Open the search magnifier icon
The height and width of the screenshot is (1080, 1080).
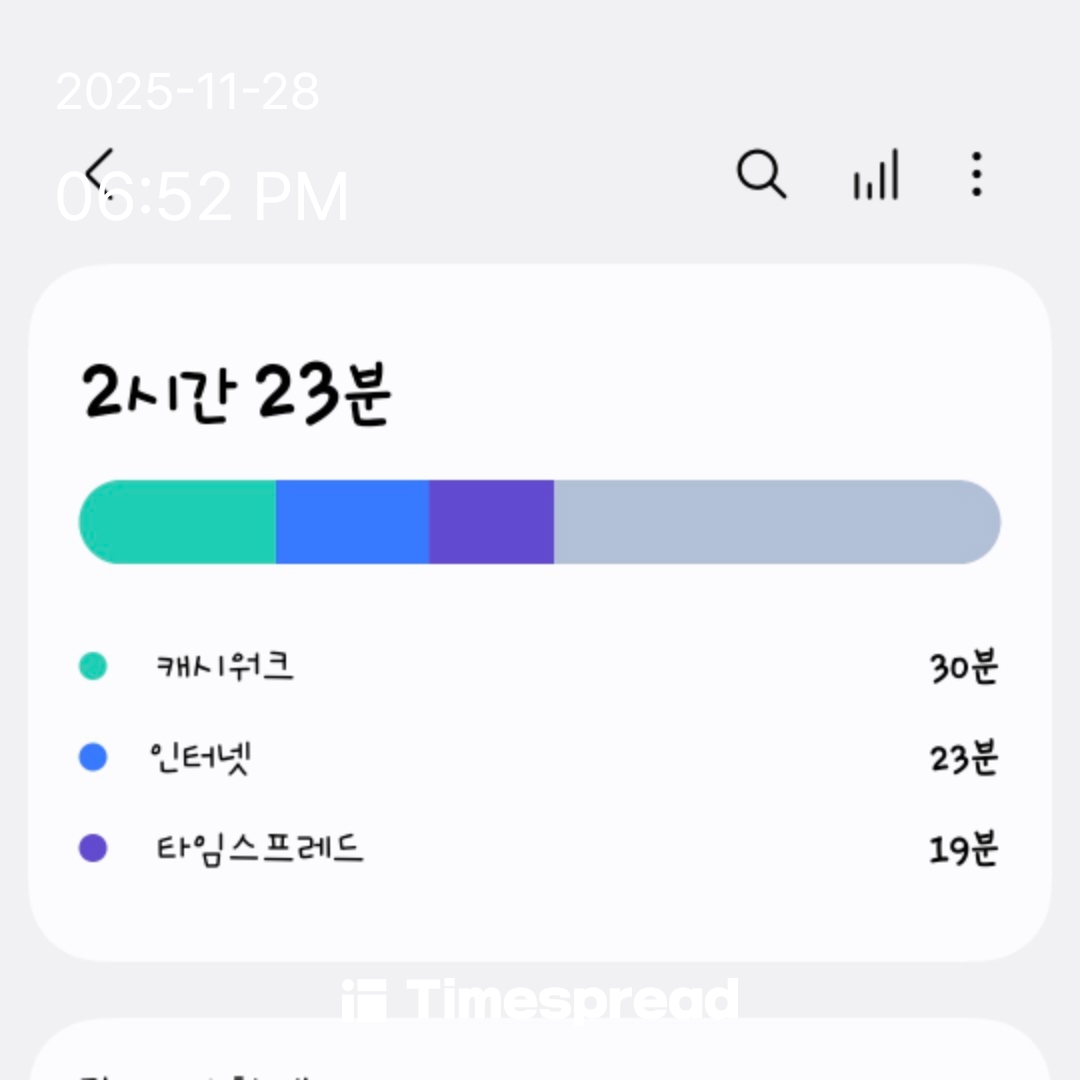[761, 174]
